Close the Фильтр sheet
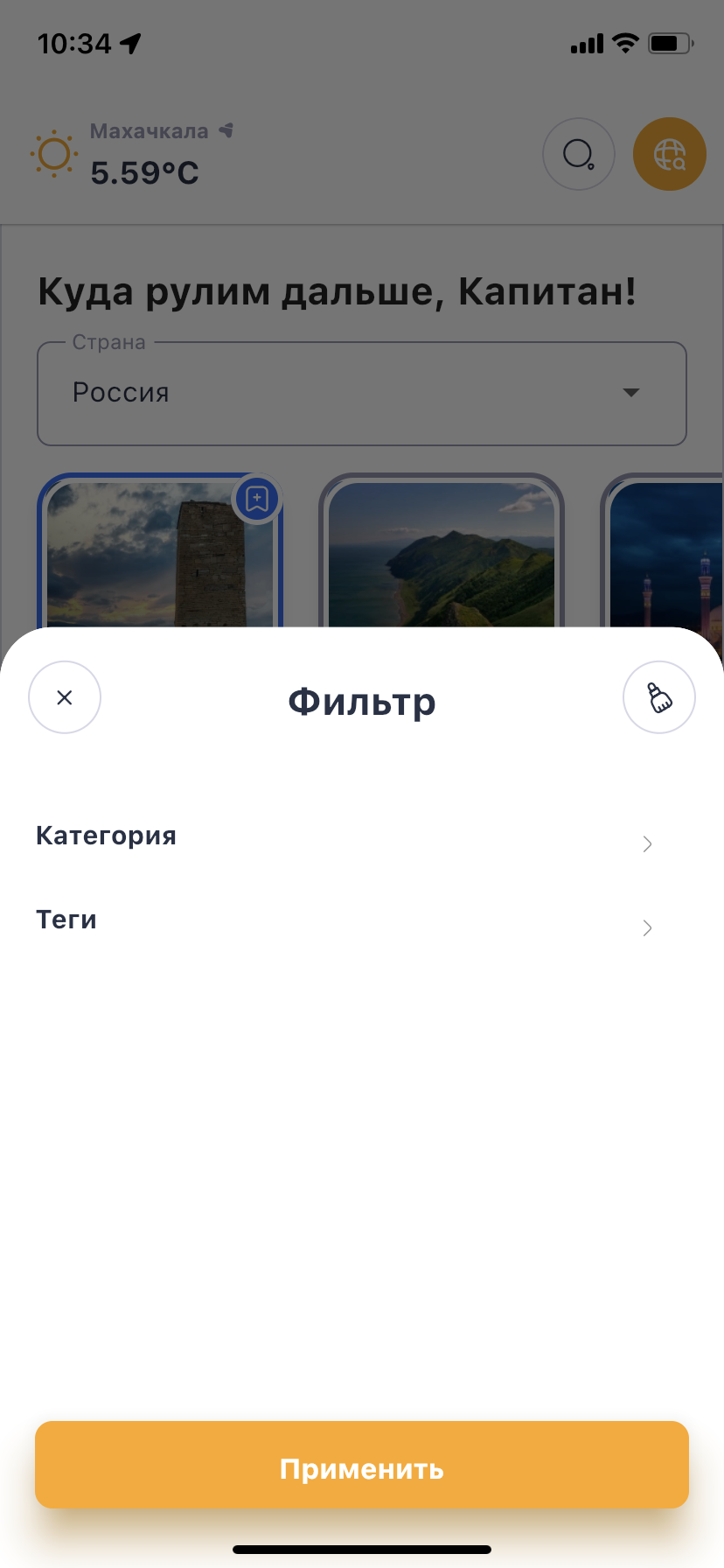 tap(65, 697)
